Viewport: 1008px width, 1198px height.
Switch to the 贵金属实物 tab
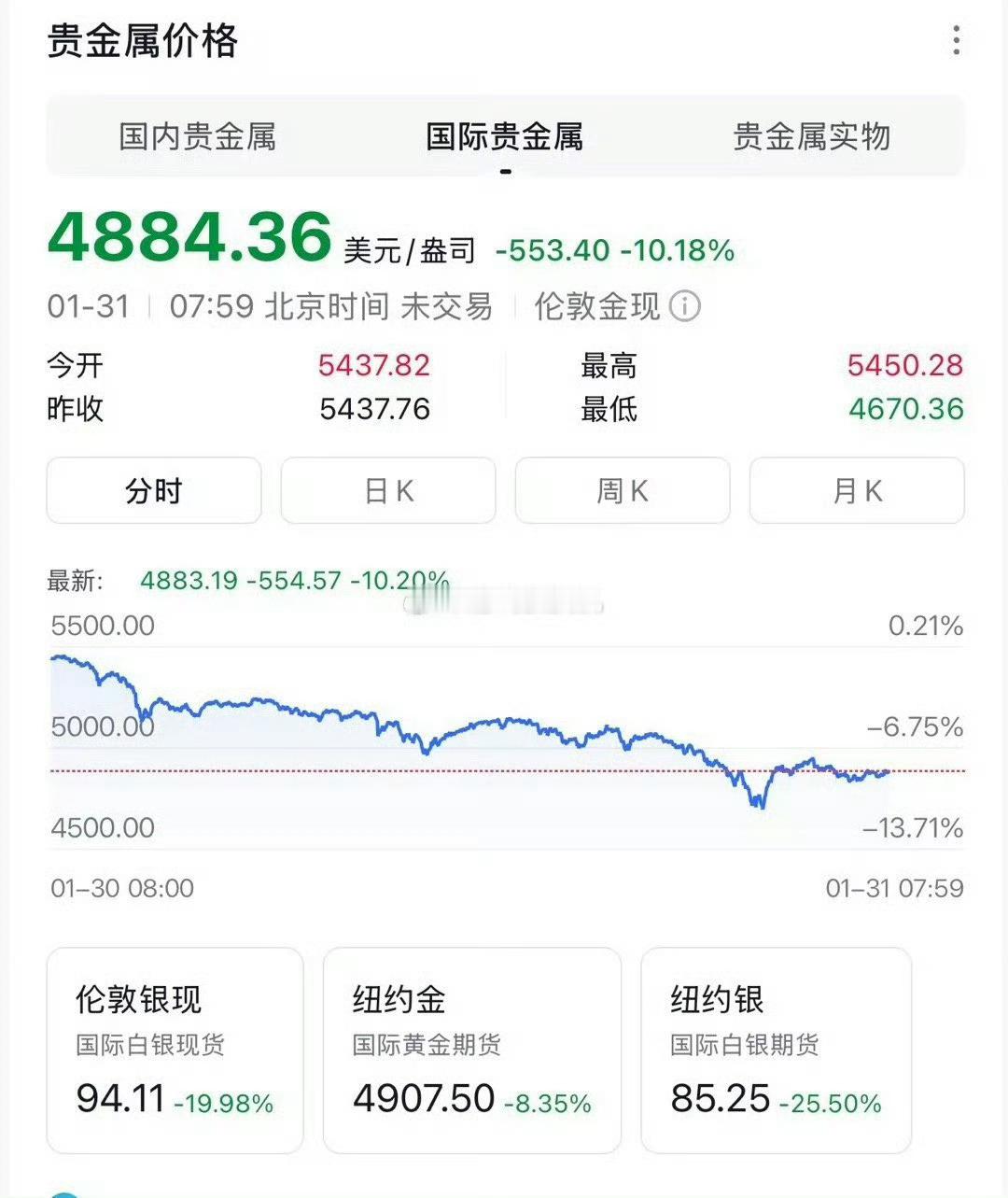pos(813,136)
